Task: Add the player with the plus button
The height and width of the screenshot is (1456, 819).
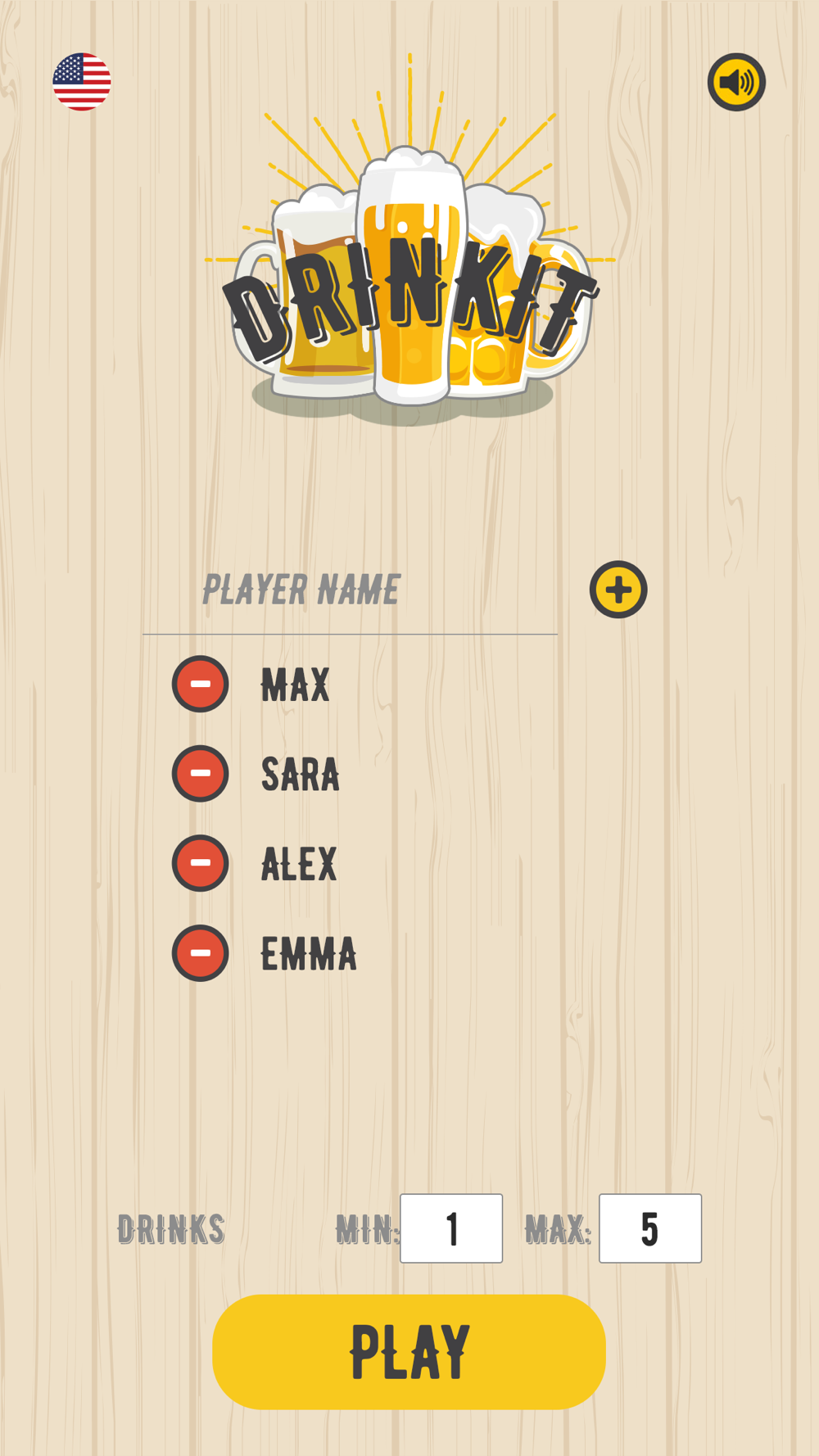Action: (x=618, y=590)
